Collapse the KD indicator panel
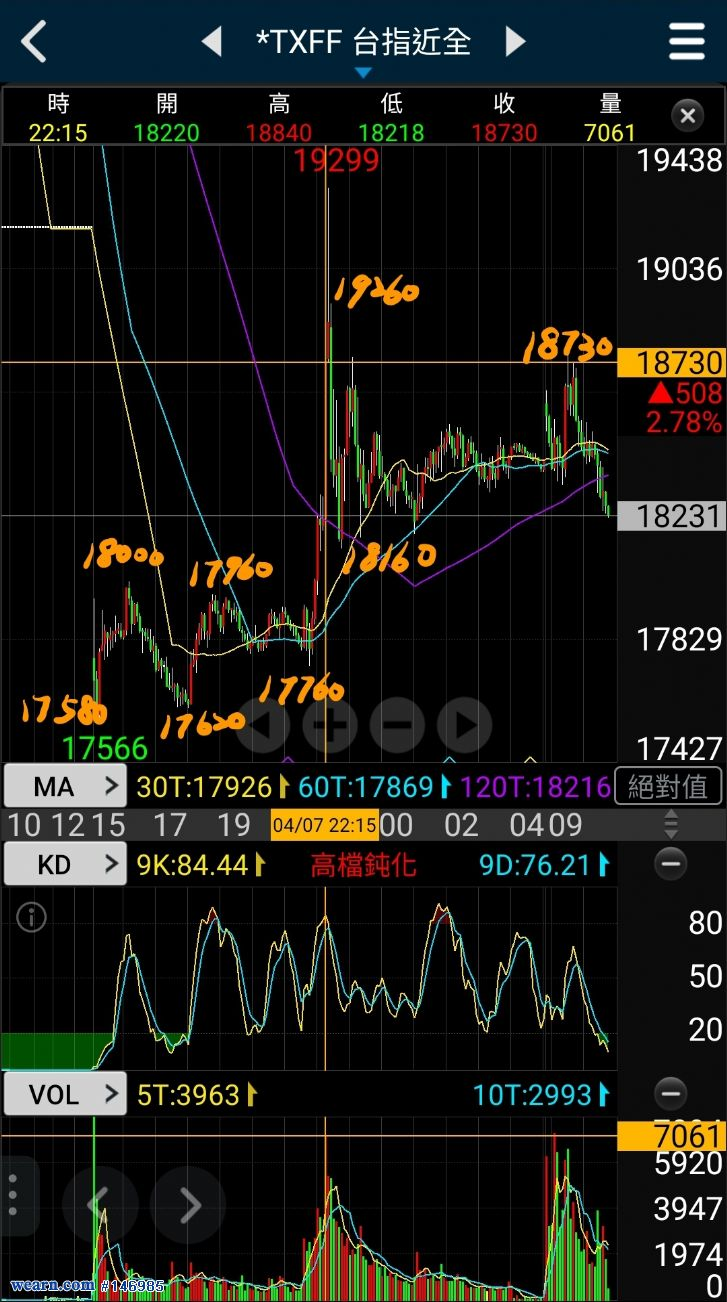727x1302 pixels. tap(670, 864)
